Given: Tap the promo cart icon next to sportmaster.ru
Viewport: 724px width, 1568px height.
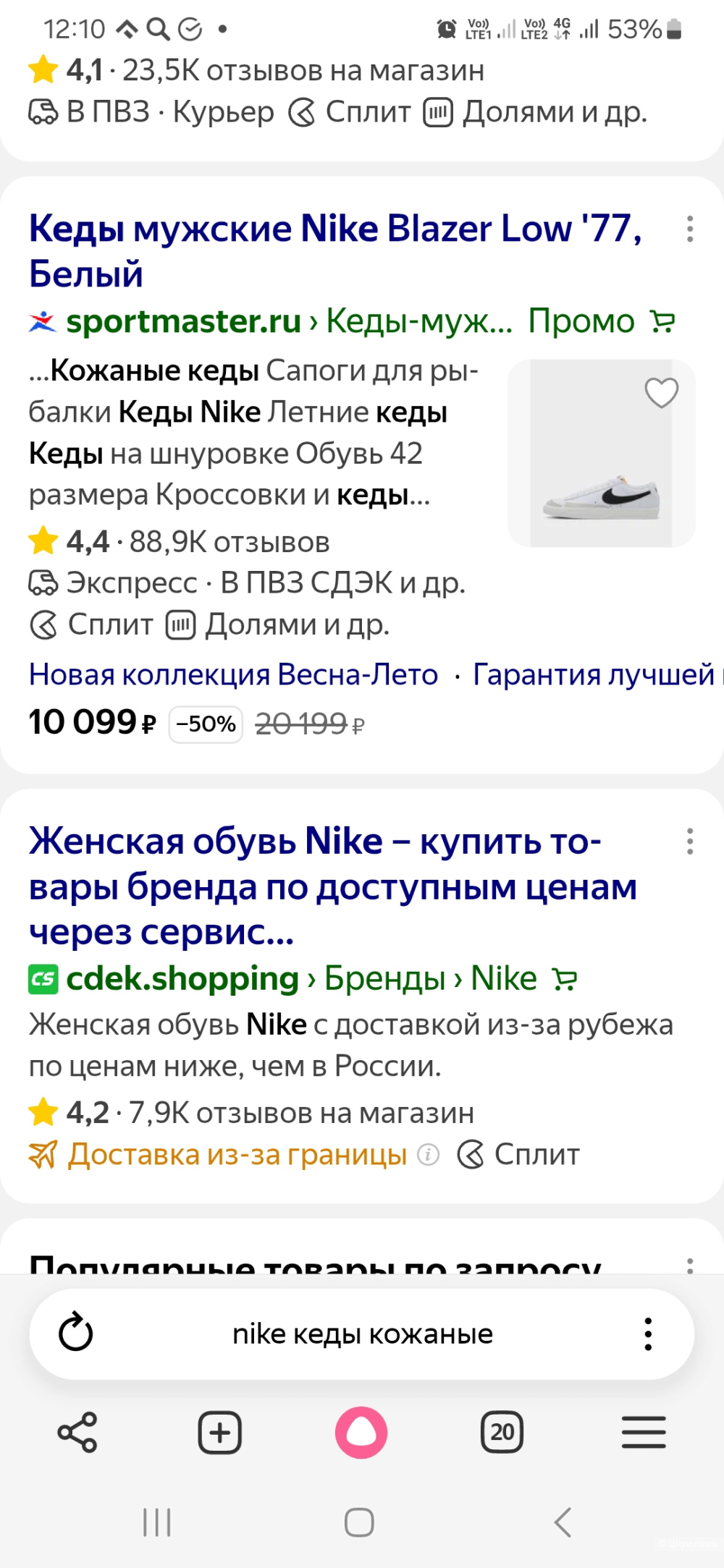Looking at the screenshot, I should coord(661,321).
